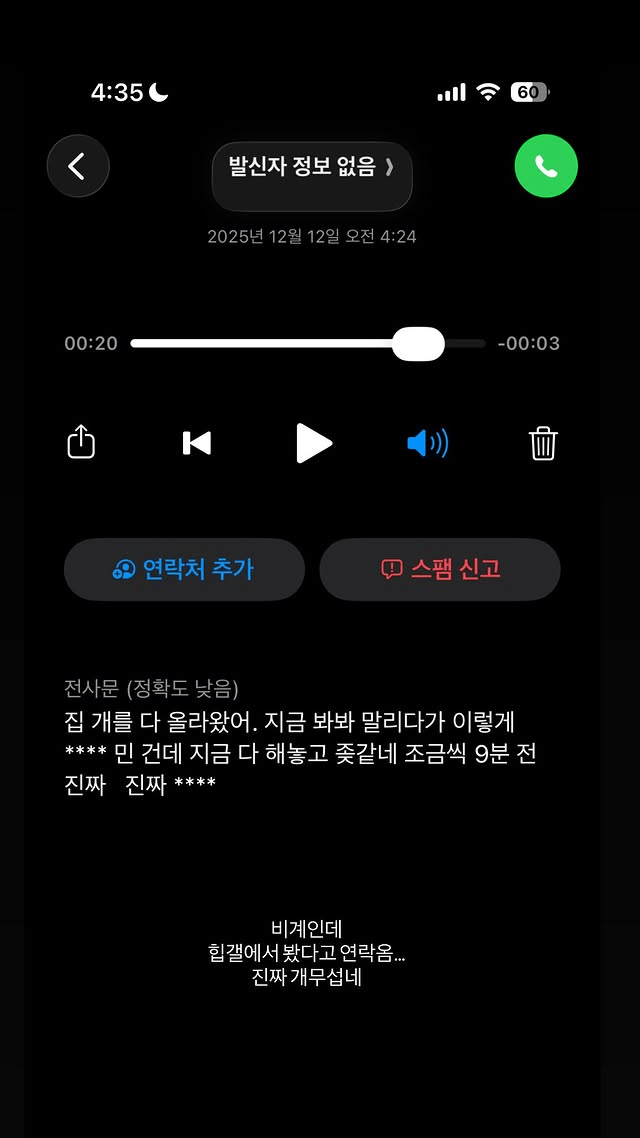Play the voicemail message
The height and width of the screenshot is (1138, 640).
tap(313, 442)
